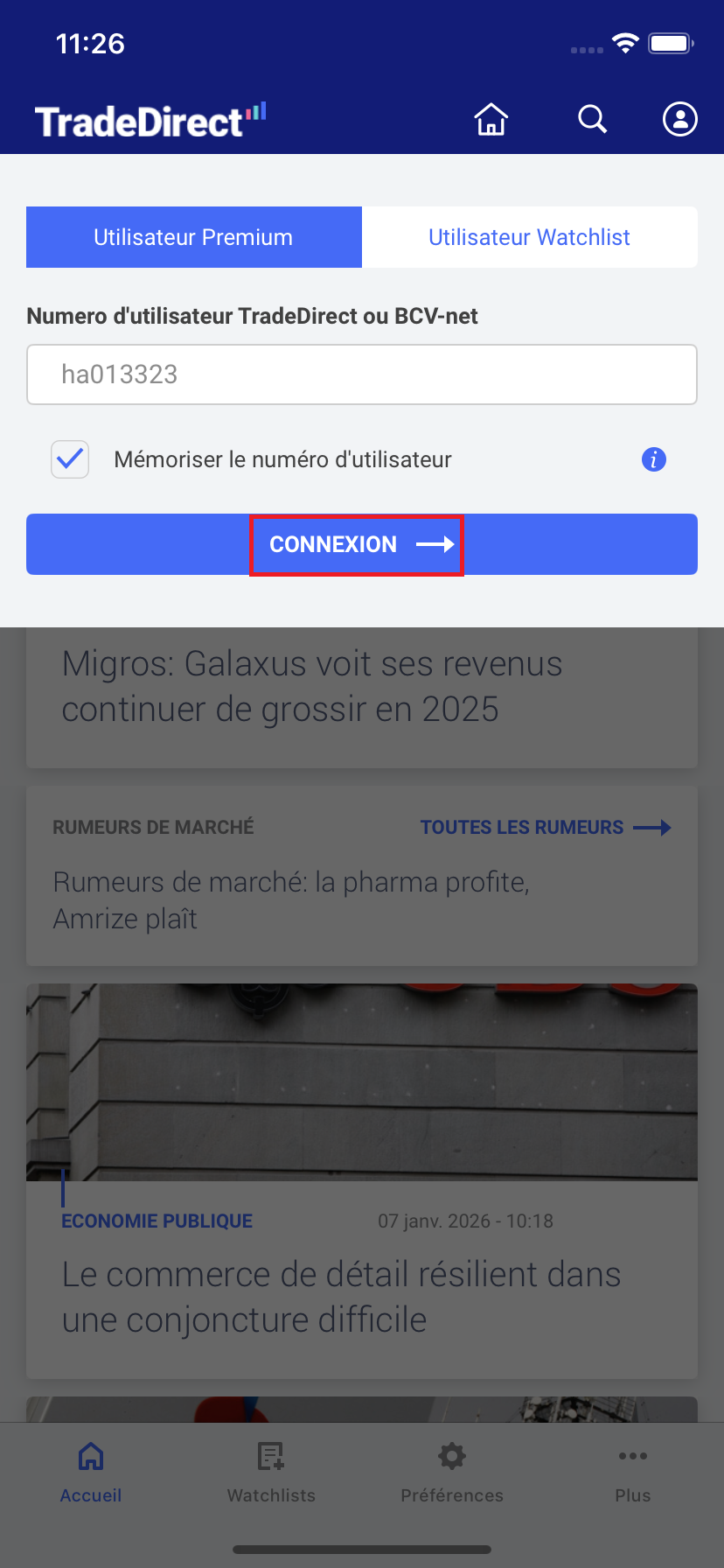
Task: Open the Plus tab
Action: (x=632, y=1472)
